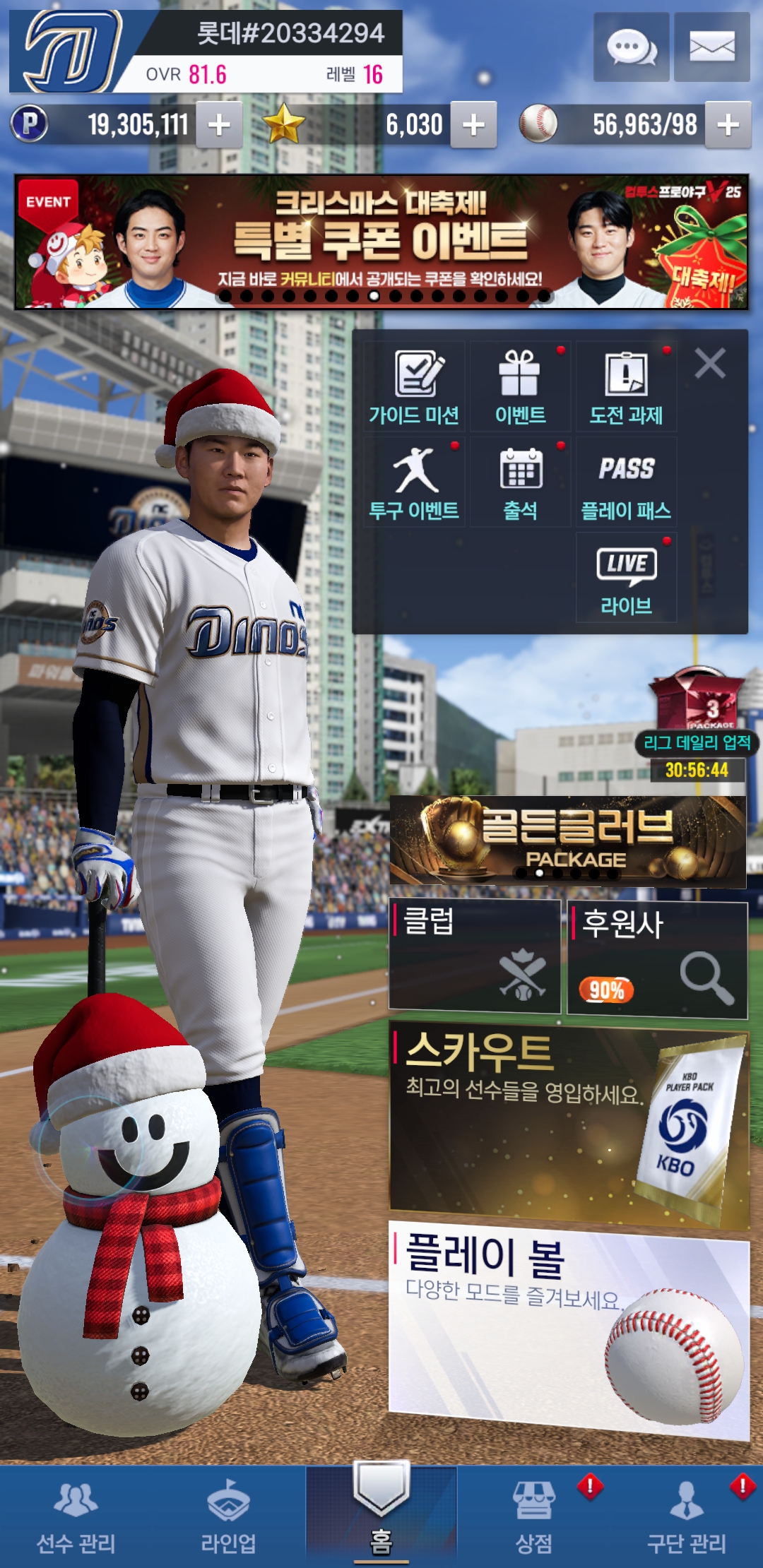
Task: Add more P points with plus button
Action: pos(219,125)
